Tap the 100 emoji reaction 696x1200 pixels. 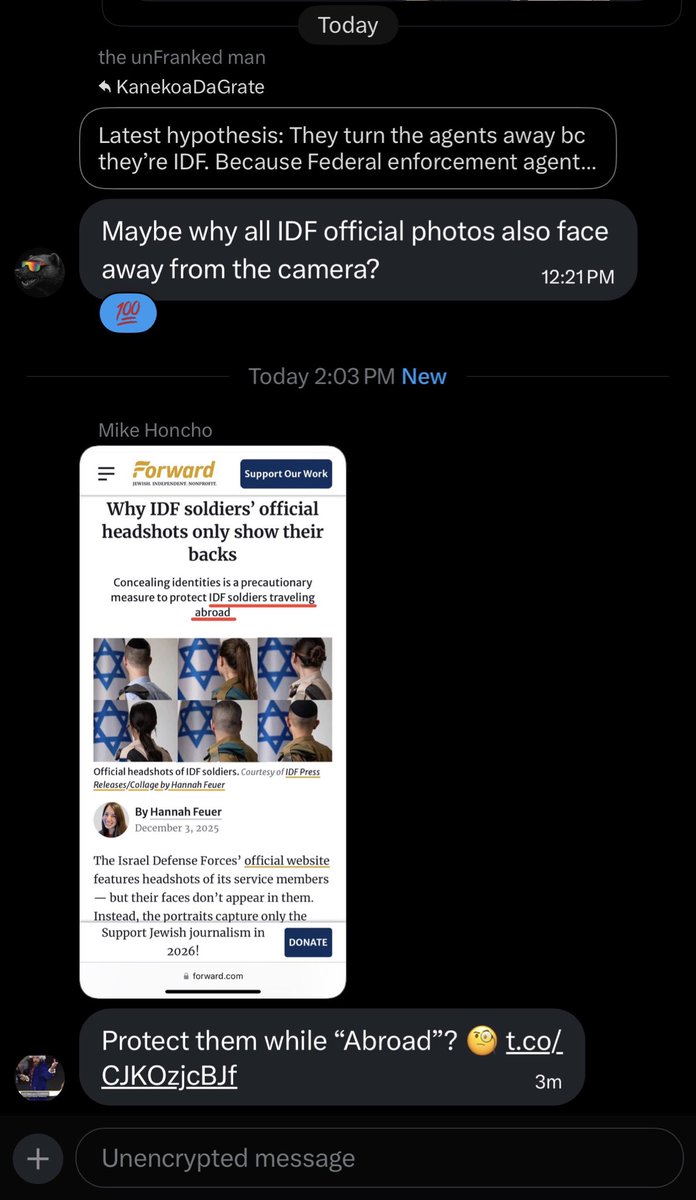point(128,314)
